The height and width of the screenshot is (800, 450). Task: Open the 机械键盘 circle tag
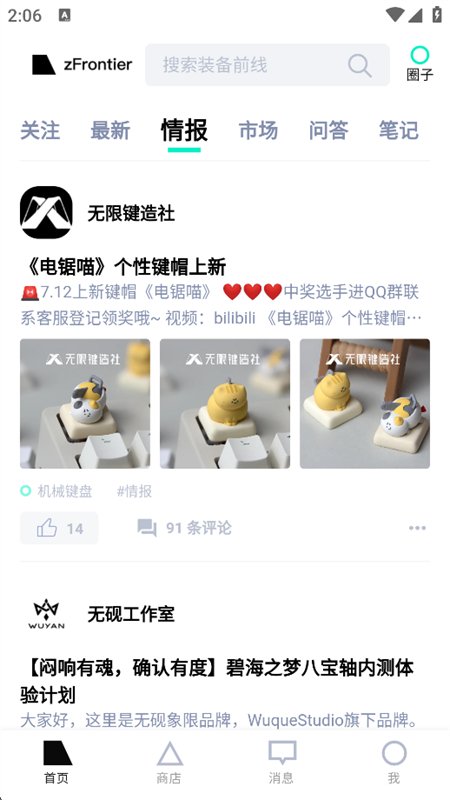click(x=56, y=491)
